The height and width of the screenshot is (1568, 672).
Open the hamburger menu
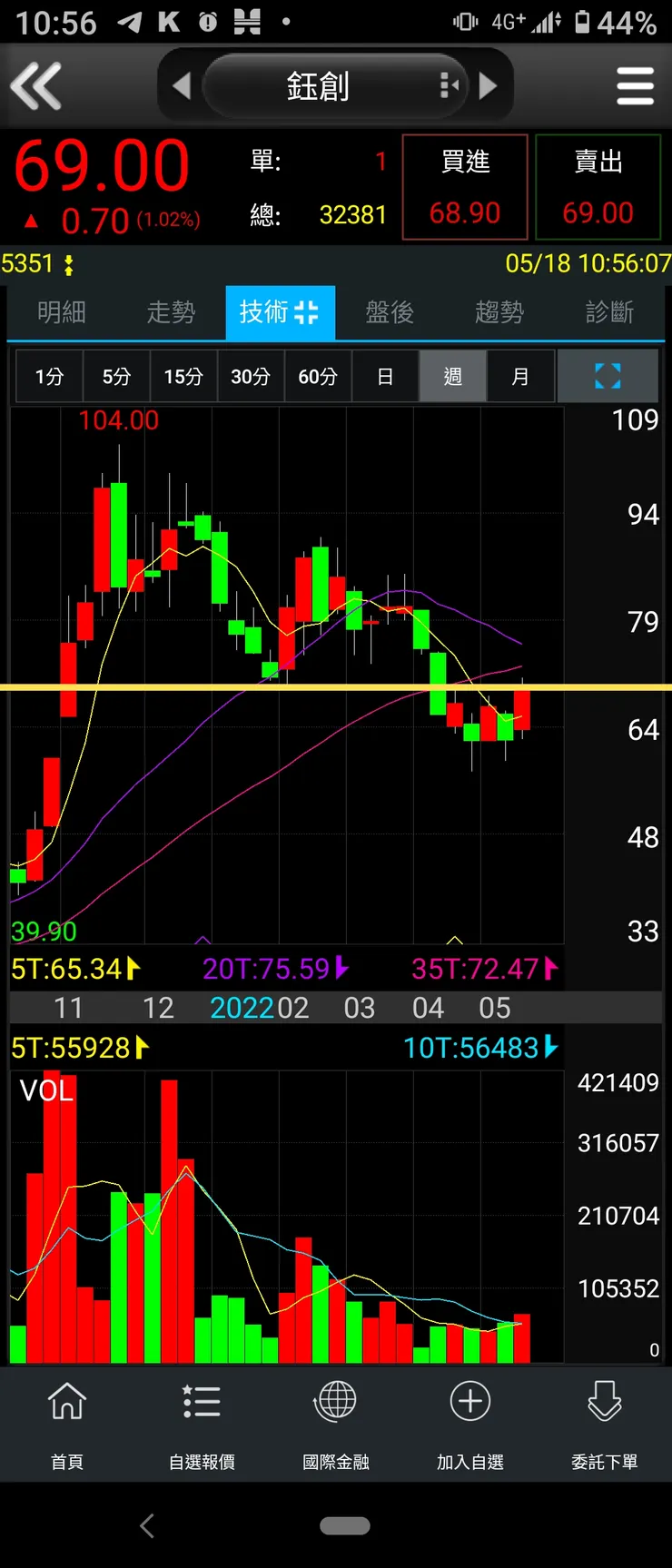coord(635,86)
